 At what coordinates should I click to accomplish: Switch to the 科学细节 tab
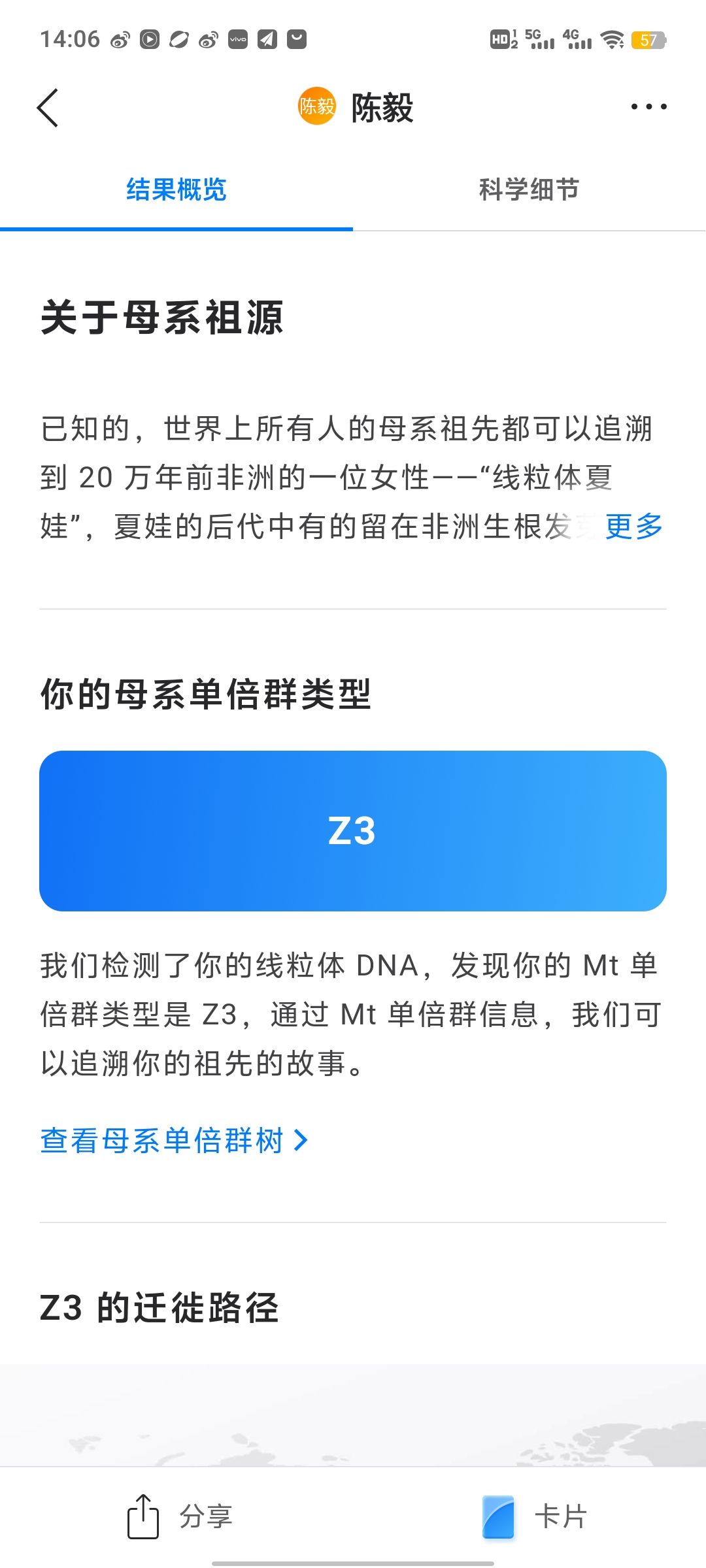coord(529,190)
